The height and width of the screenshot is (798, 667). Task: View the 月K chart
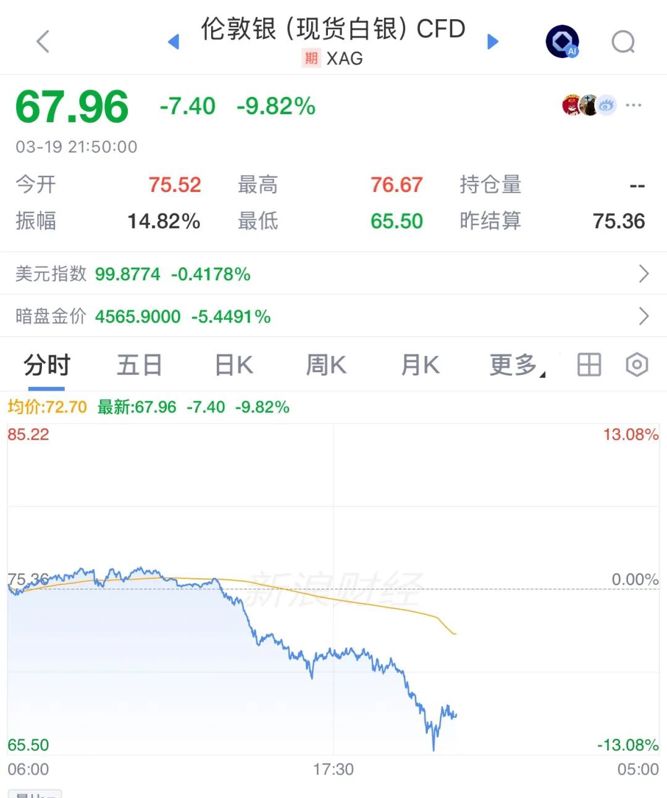(x=420, y=366)
